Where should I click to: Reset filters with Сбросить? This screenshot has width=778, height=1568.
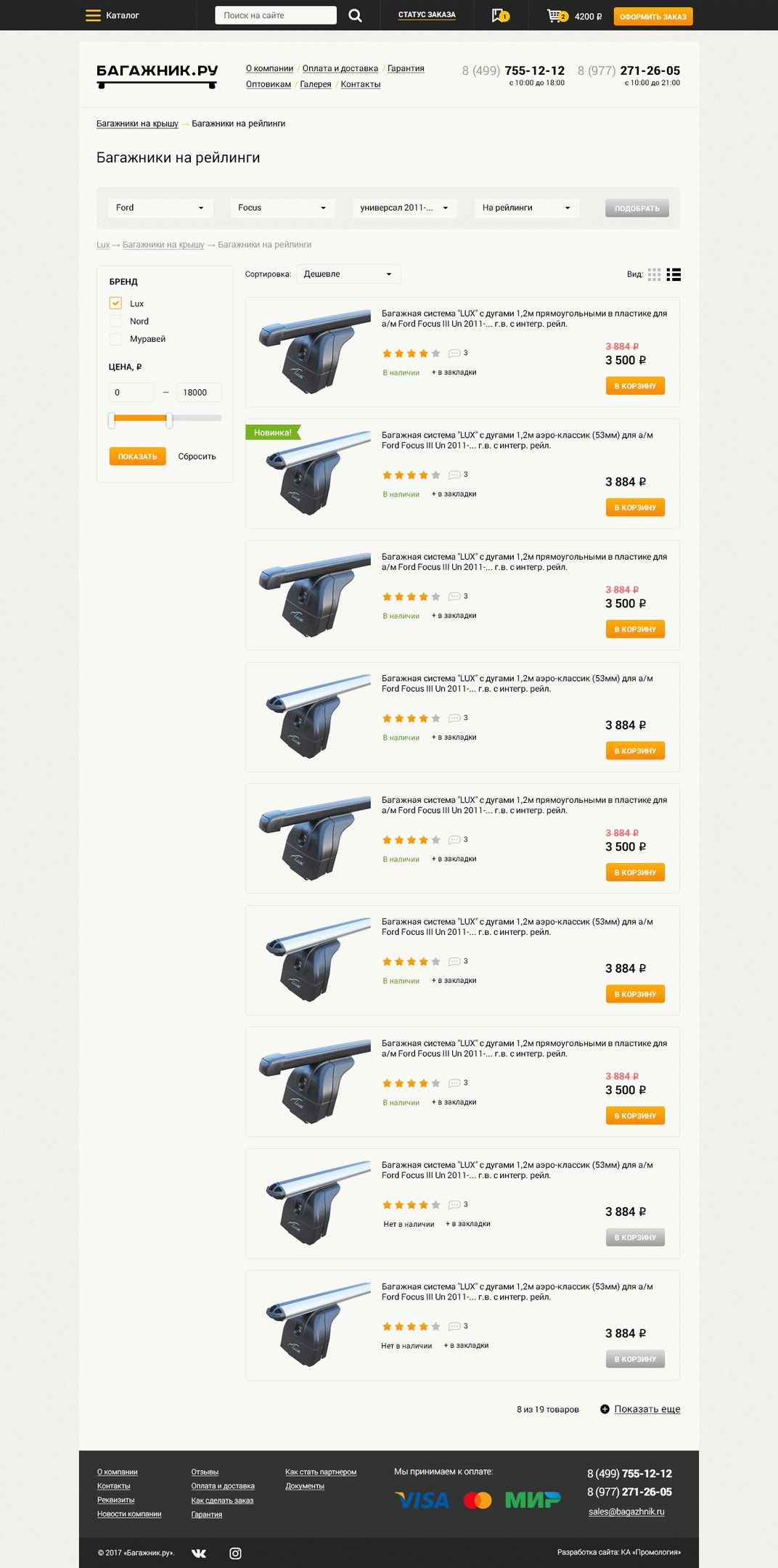coord(197,457)
